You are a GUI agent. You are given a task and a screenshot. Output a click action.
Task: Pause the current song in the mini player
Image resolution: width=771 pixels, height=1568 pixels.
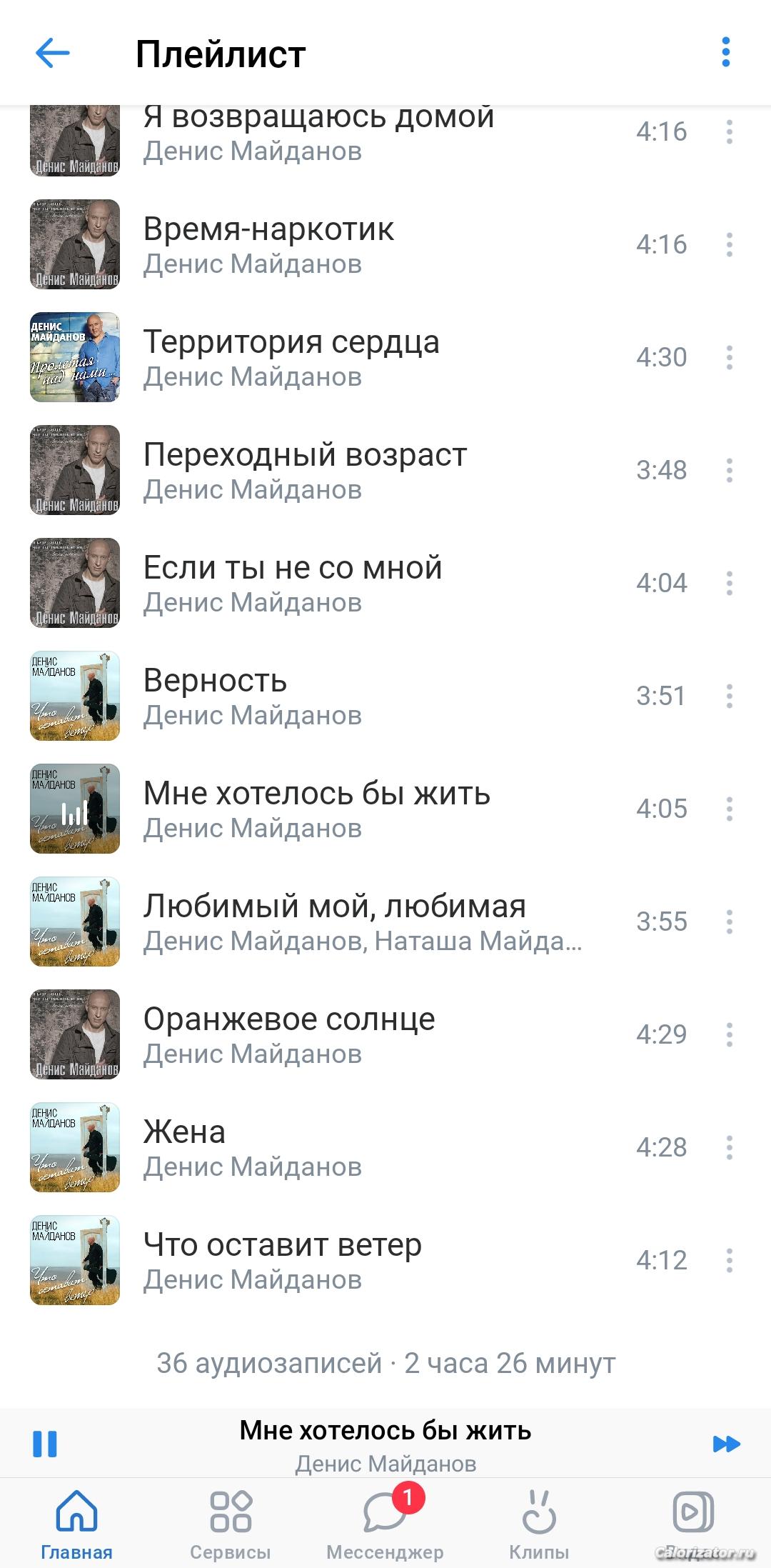click(45, 1444)
